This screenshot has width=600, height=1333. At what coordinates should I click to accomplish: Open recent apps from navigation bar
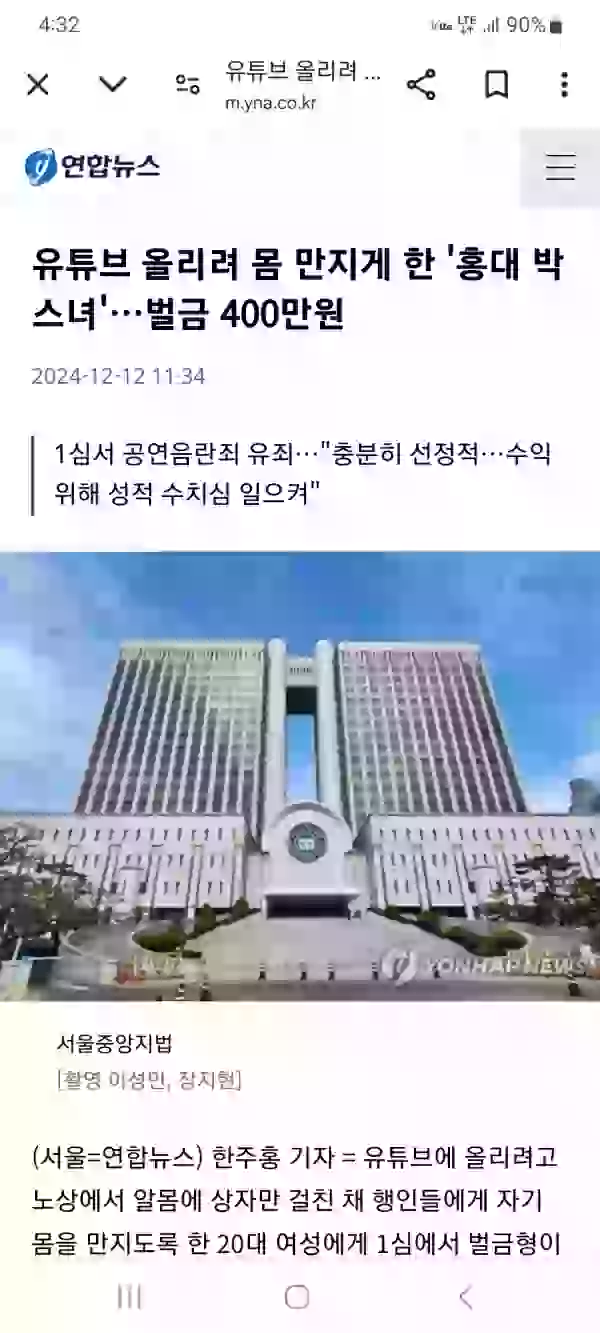pos(130,1297)
